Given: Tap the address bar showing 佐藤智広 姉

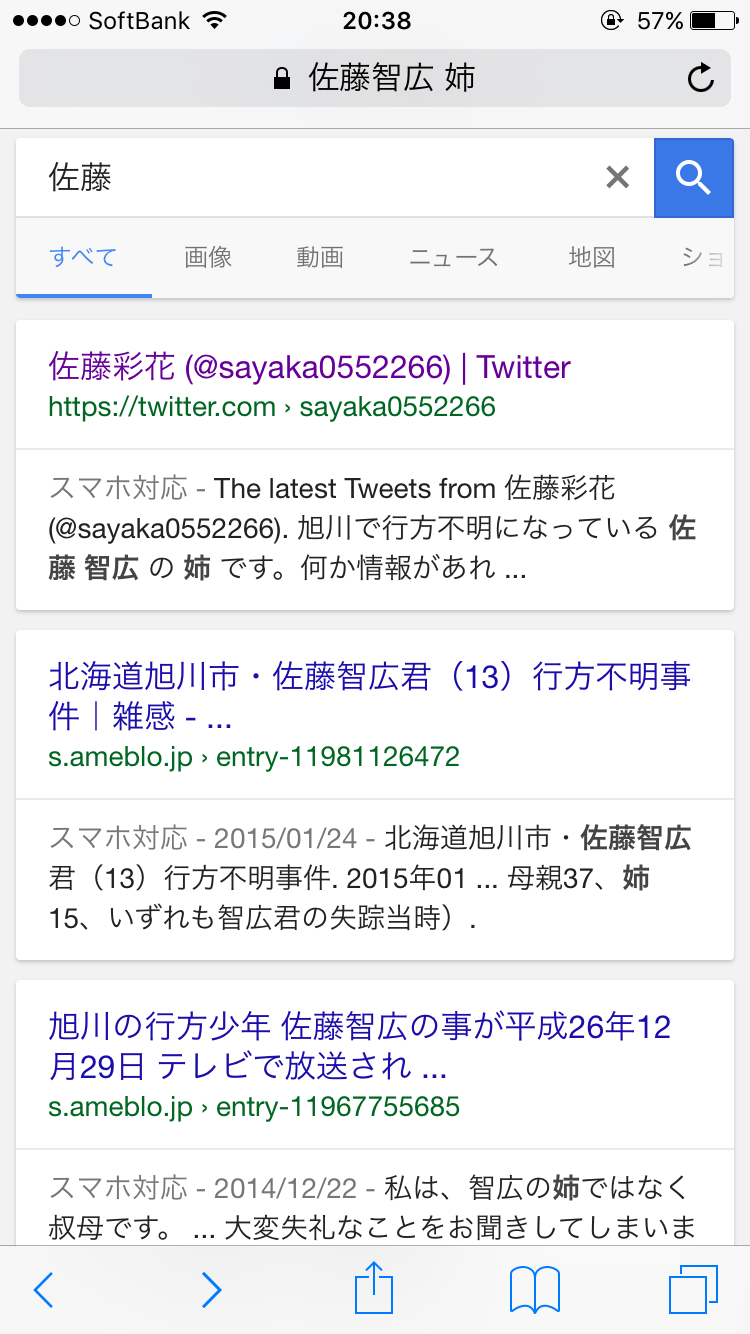Looking at the screenshot, I should click(375, 77).
